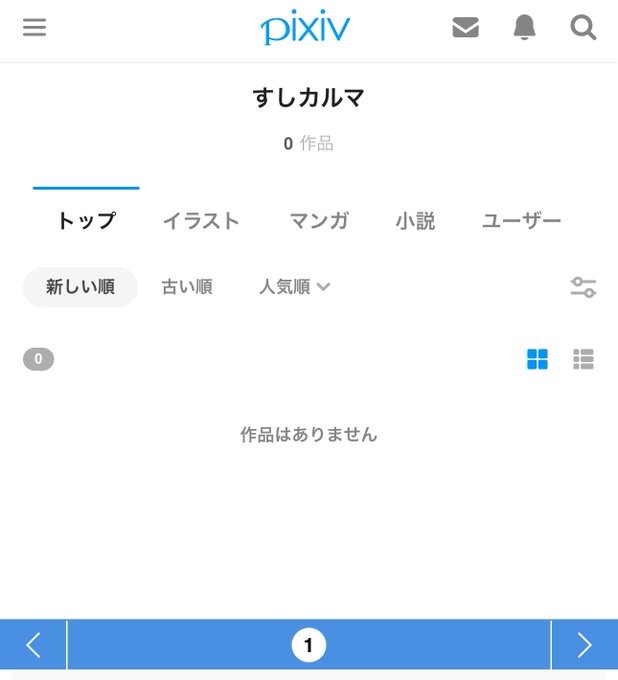The height and width of the screenshot is (680, 618).
Task: Open the messages envelope icon
Action: pyautogui.click(x=465, y=28)
